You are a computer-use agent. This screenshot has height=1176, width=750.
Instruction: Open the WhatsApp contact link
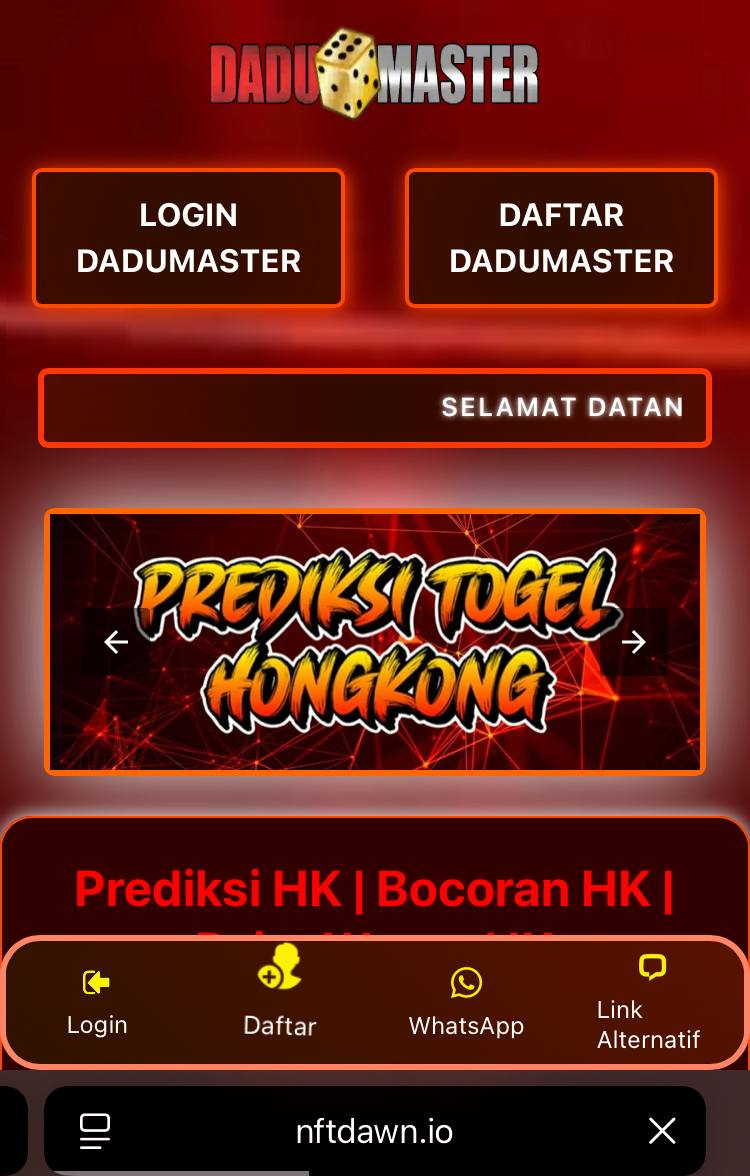point(466,1003)
